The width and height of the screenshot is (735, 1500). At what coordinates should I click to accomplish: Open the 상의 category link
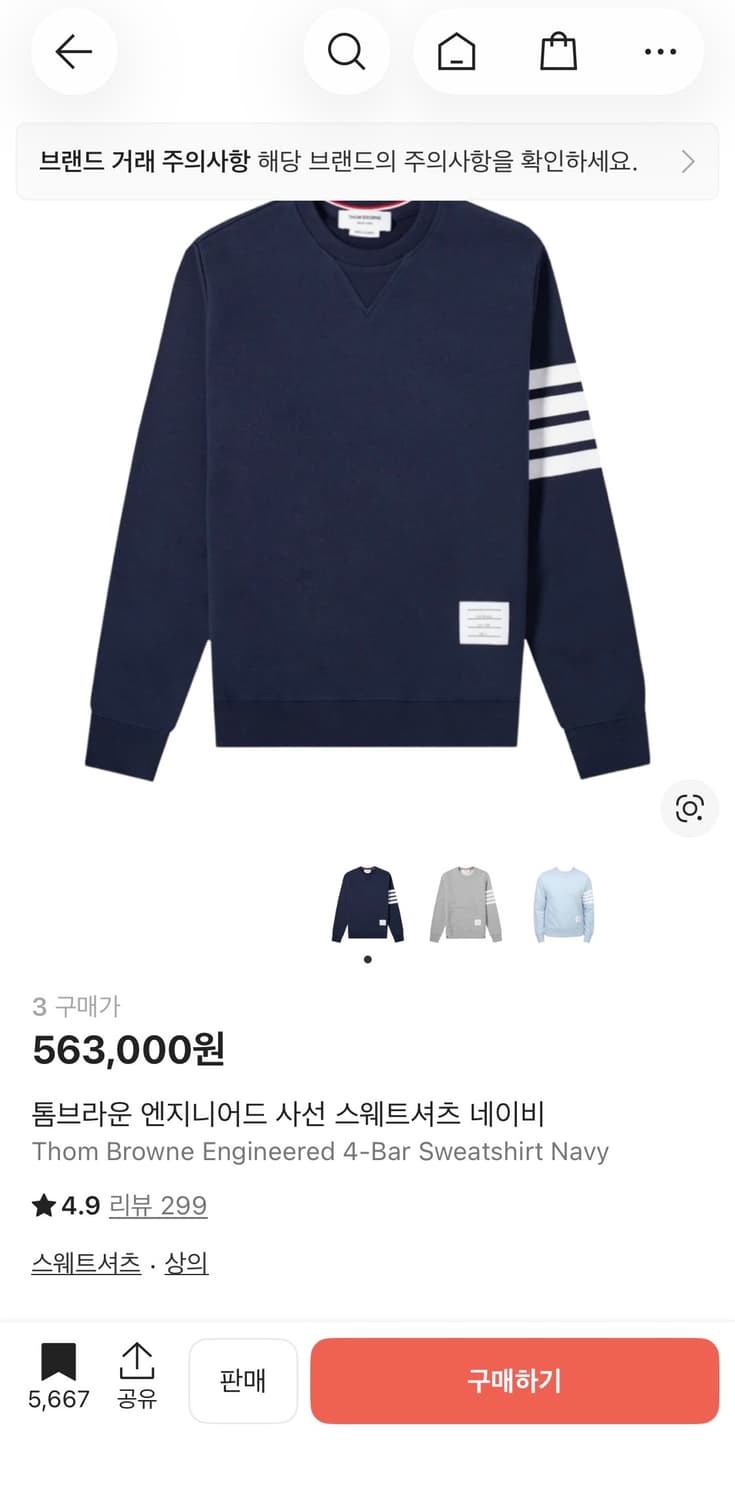click(186, 1262)
